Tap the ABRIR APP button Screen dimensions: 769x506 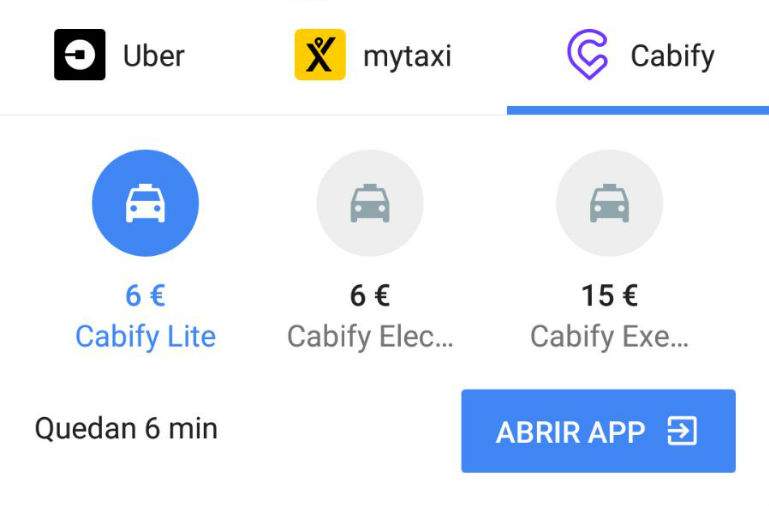click(x=597, y=431)
